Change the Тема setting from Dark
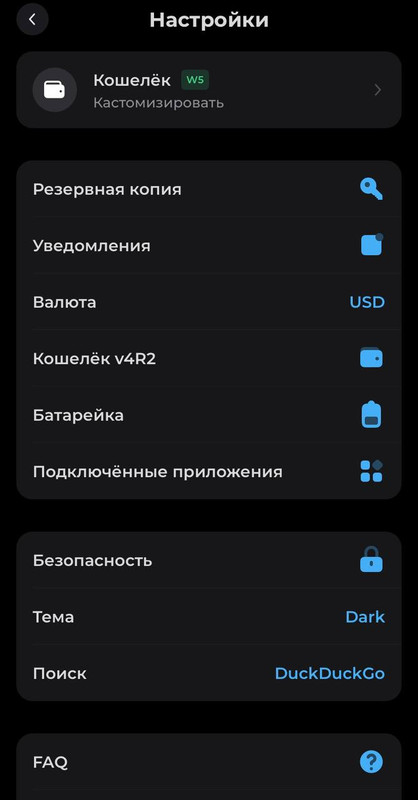Viewport: 418px width, 800px height. point(209,617)
